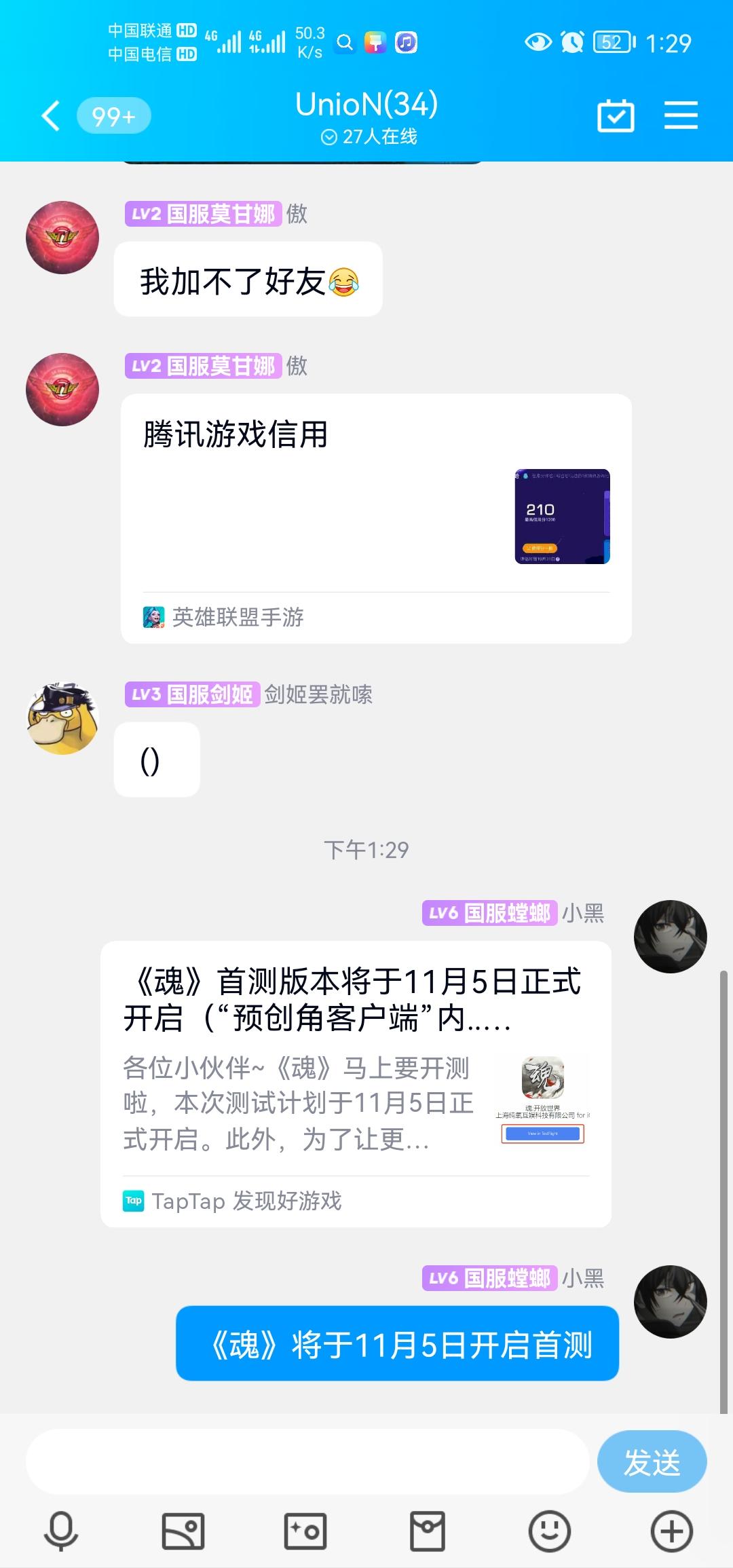Expand the member list via 27人在线
This screenshot has height=1568, width=733.
pos(366,136)
